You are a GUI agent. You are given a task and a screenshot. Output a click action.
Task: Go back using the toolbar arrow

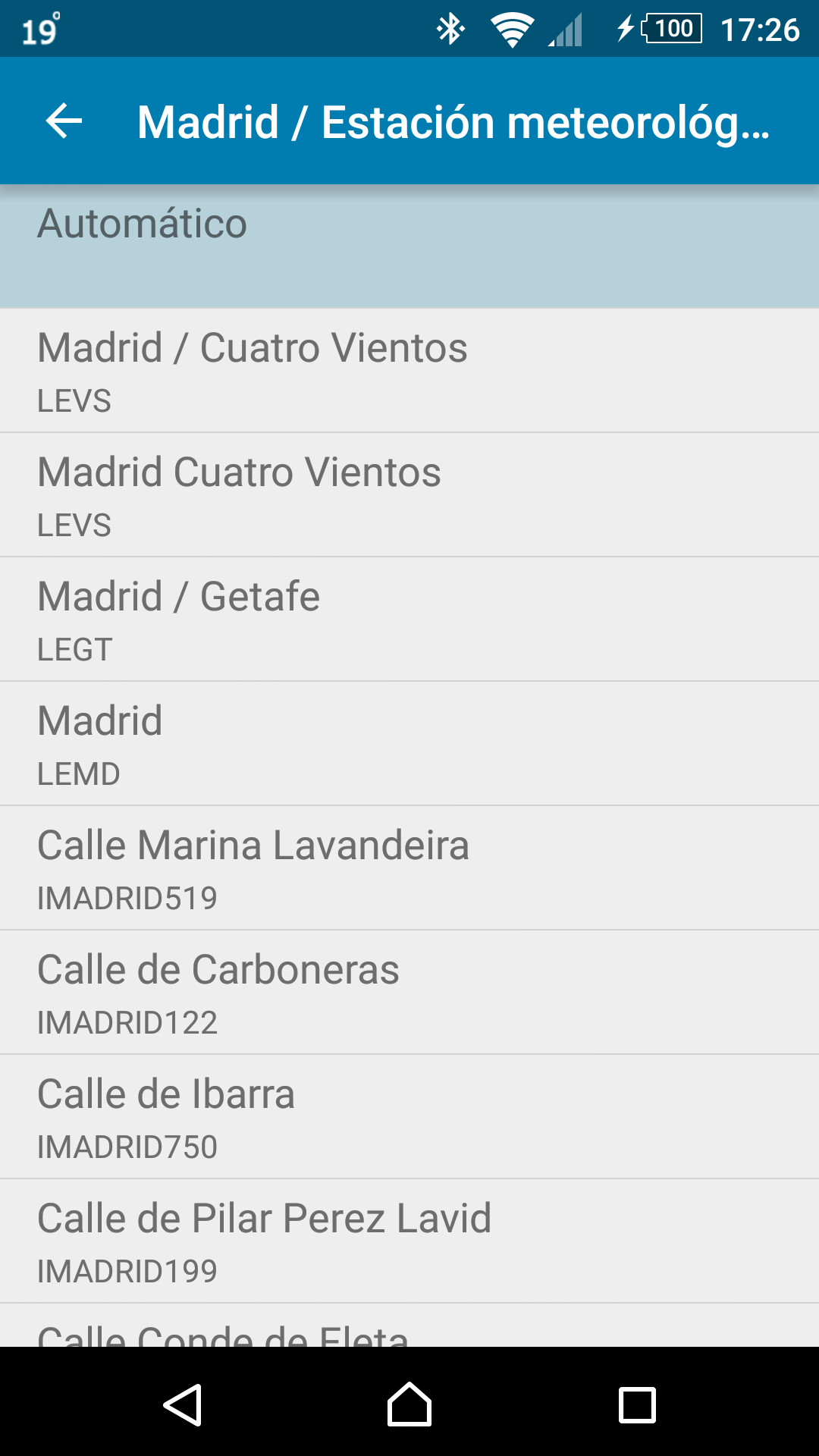tap(64, 121)
